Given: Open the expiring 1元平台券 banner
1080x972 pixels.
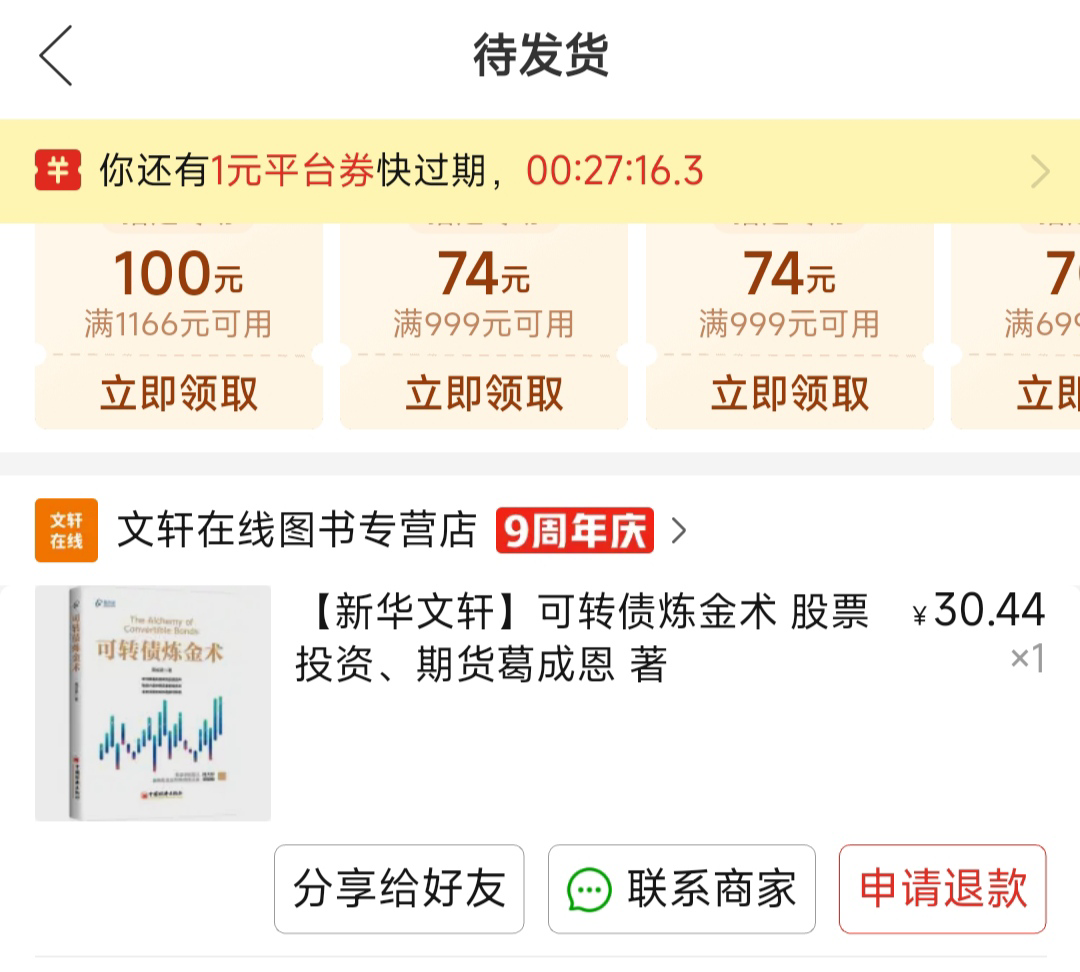Looking at the screenshot, I should [540, 171].
